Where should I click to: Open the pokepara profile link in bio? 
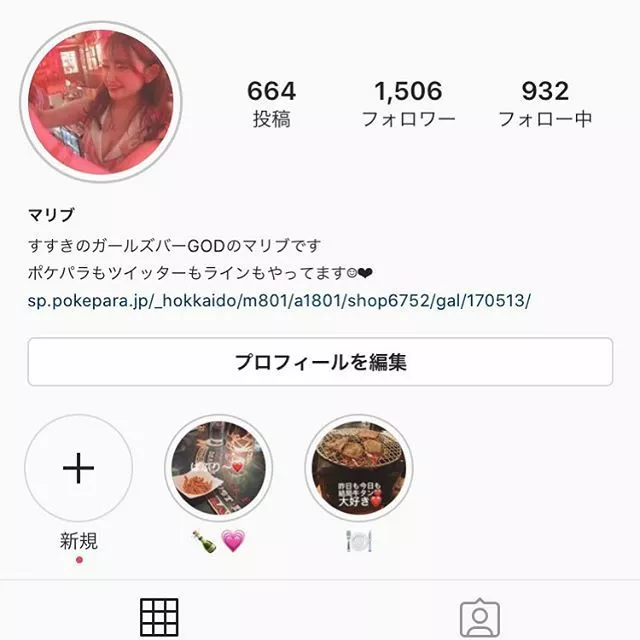tap(279, 300)
